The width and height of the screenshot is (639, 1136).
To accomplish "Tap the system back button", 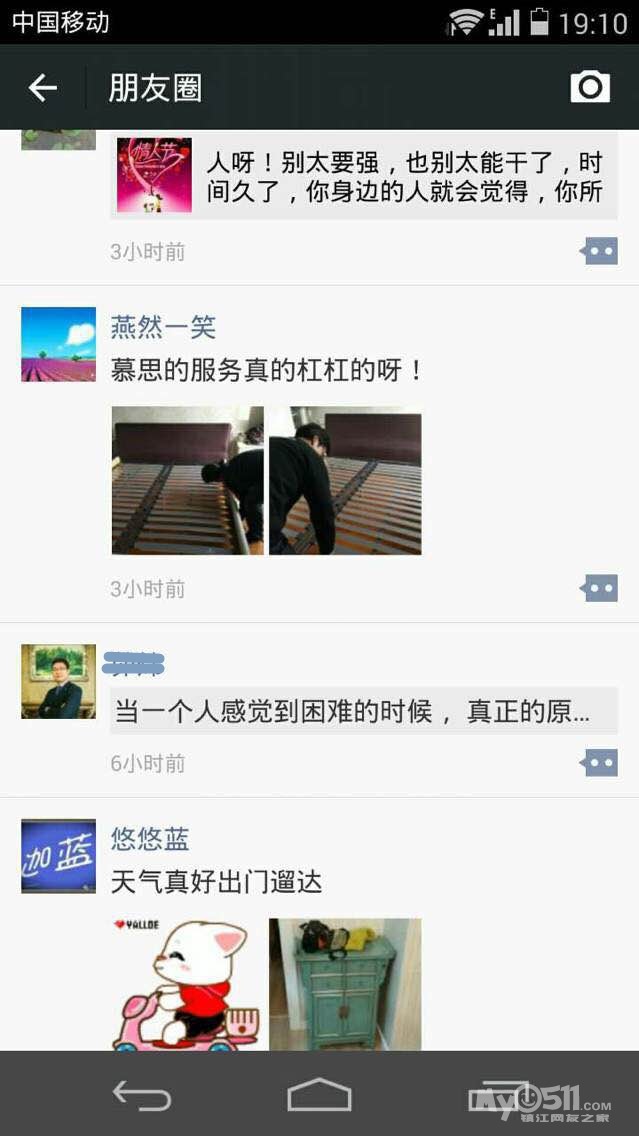I will click(142, 1095).
